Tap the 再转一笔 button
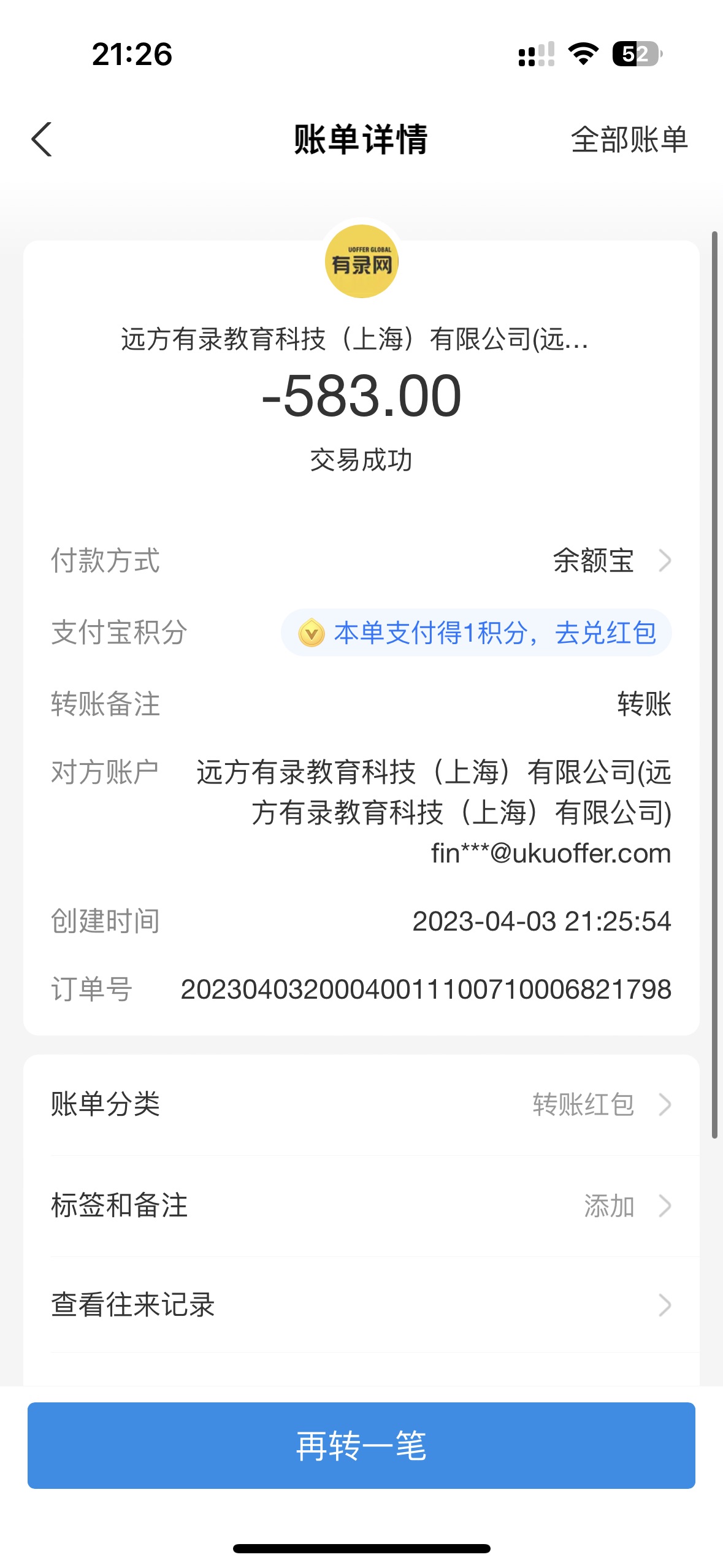 pos(361,1445)
